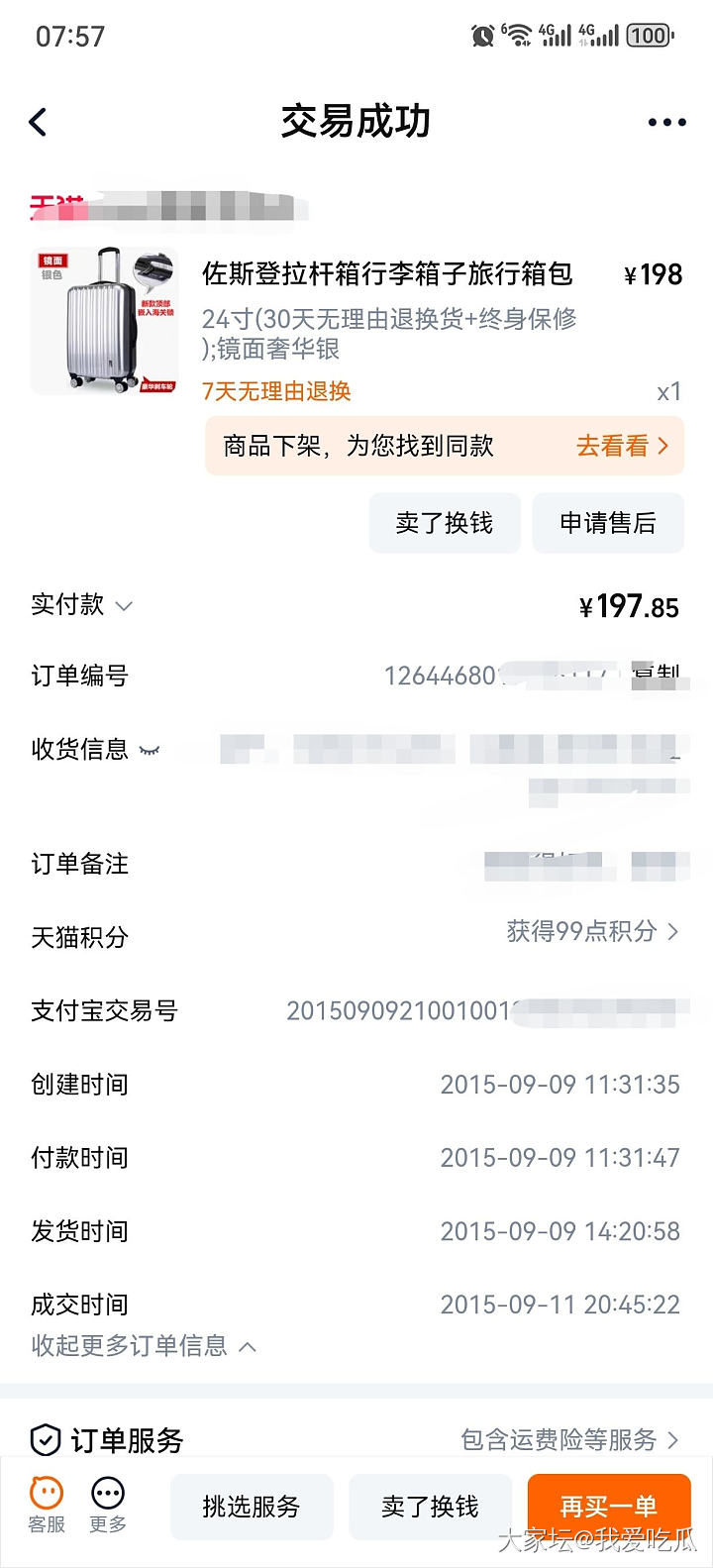Tap the 挑选服务 button
Image resolution: width=713 pixels, height=1568 pixels.
tap(252, 1507)
